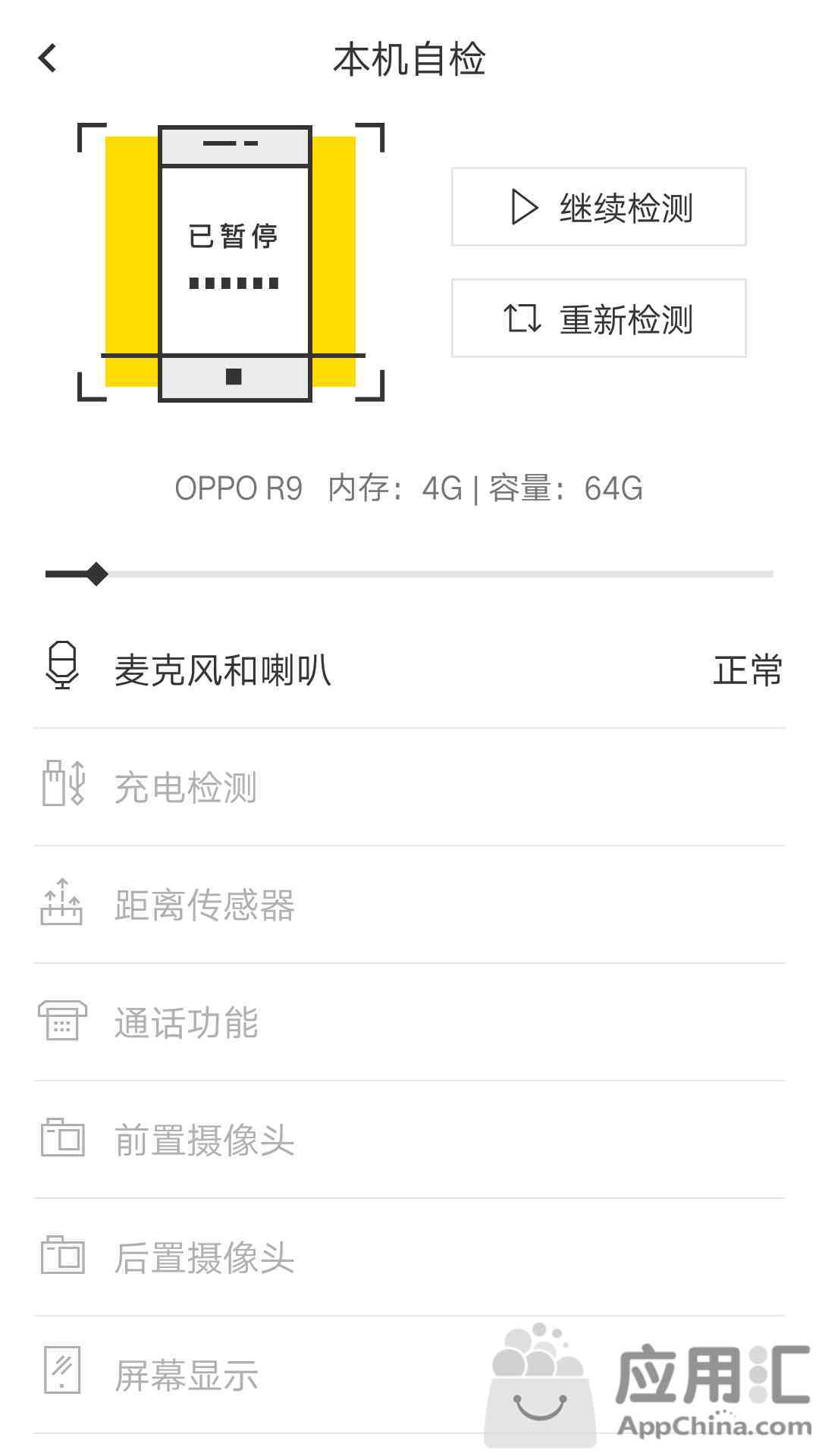Open the 屏幕显示 test item

409,1375
